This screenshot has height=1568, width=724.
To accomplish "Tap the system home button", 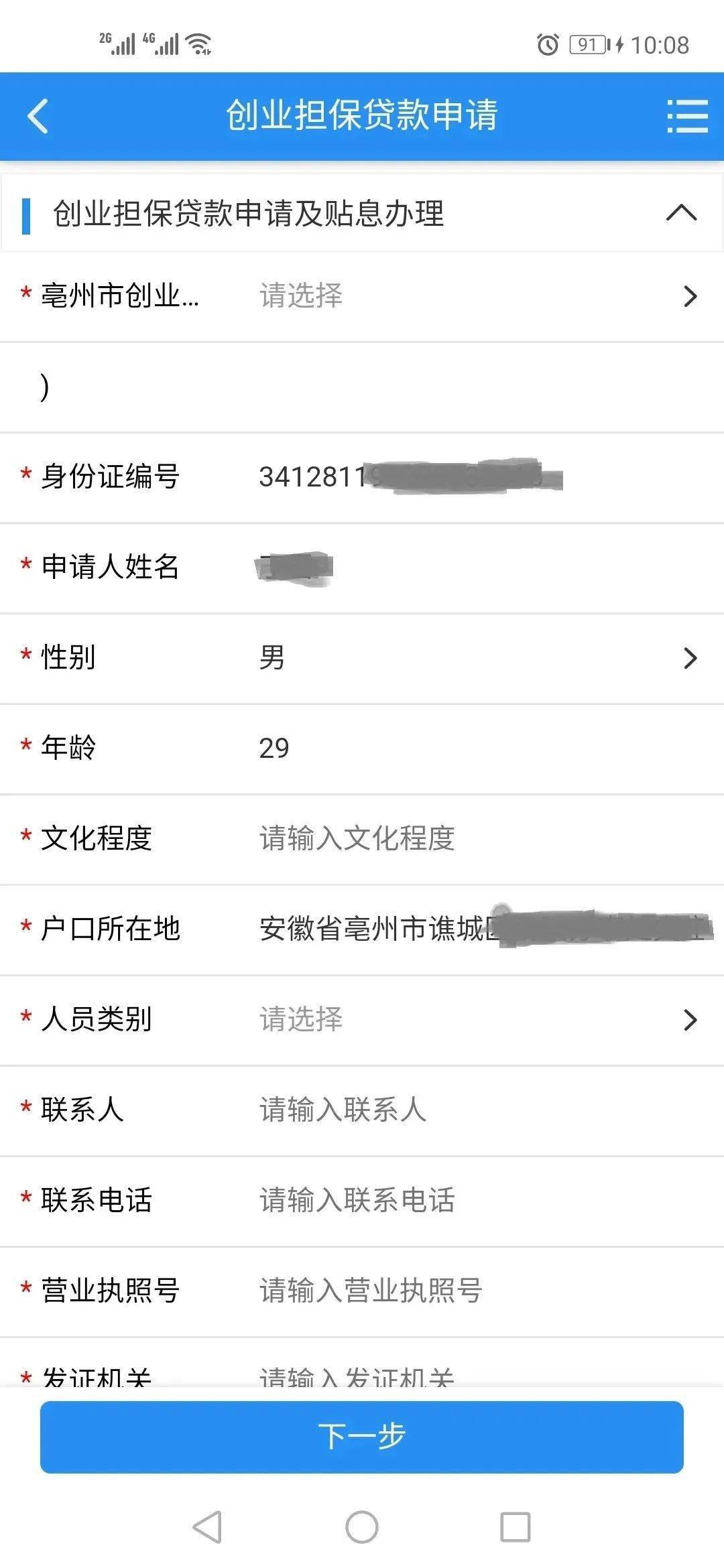I will (362, 1528).
